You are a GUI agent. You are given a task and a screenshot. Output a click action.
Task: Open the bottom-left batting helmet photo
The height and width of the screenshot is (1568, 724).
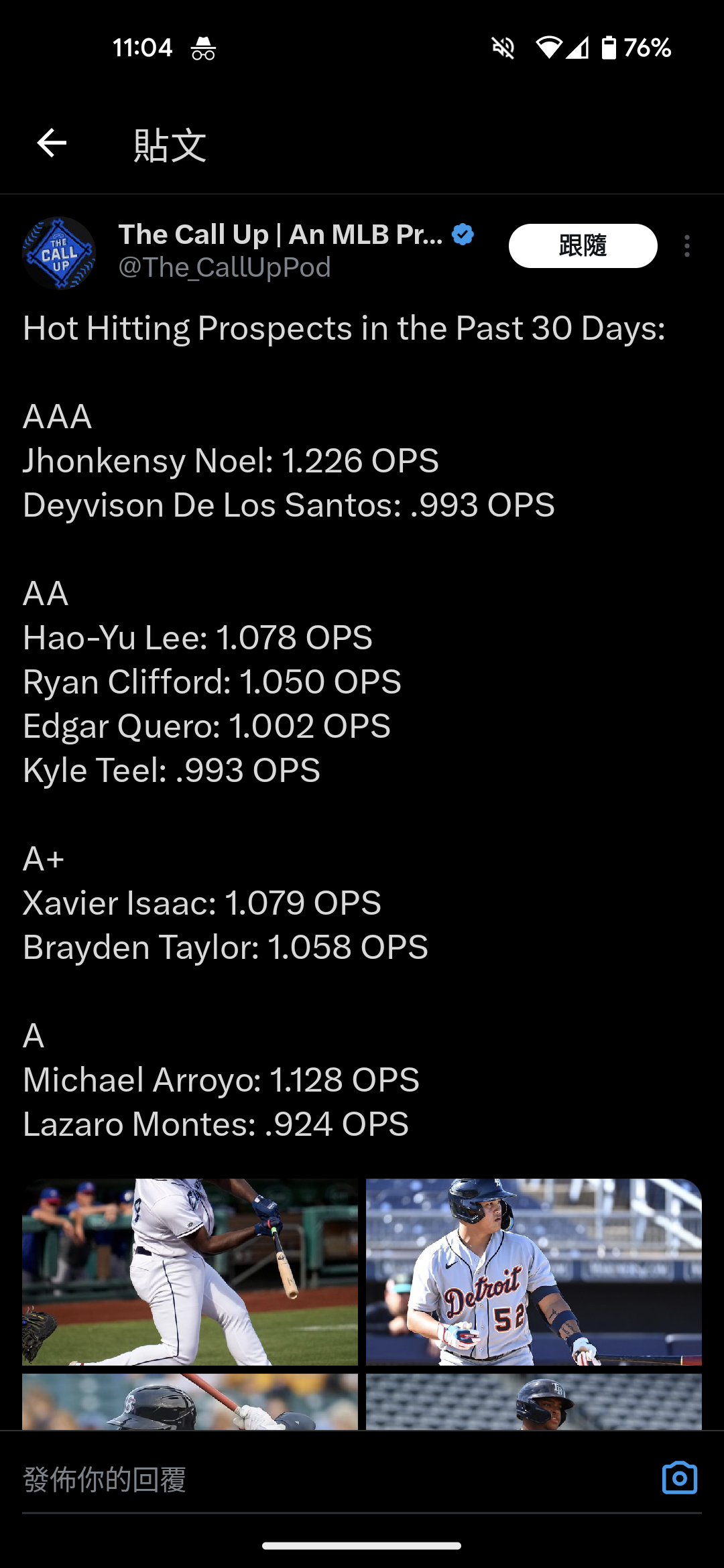190,1402
